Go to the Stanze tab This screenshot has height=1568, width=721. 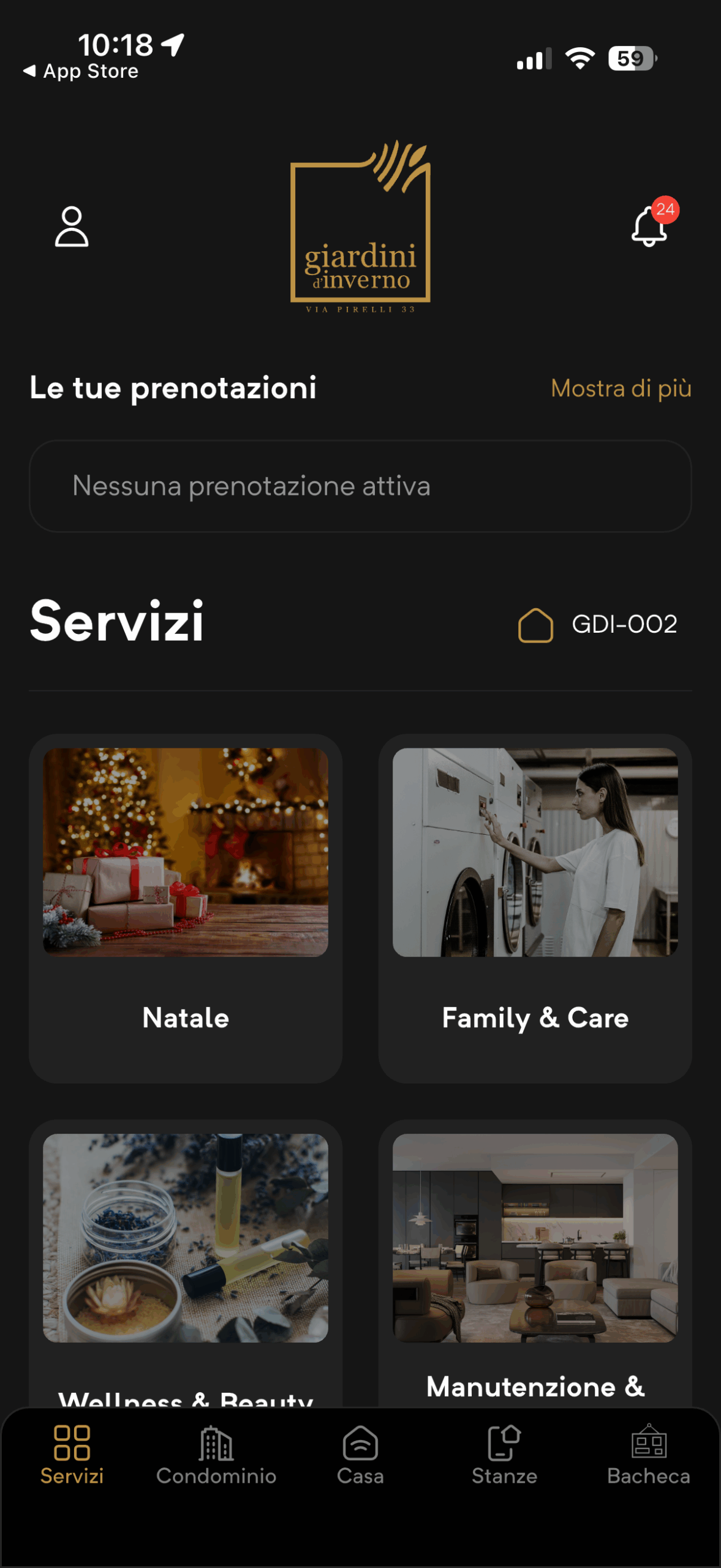[504, 1455]
